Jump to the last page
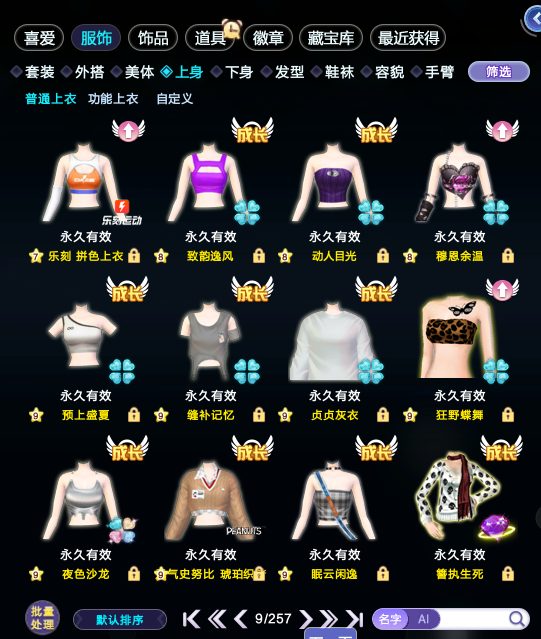Viewport: 541px width, 639px height. click(354, 619)
